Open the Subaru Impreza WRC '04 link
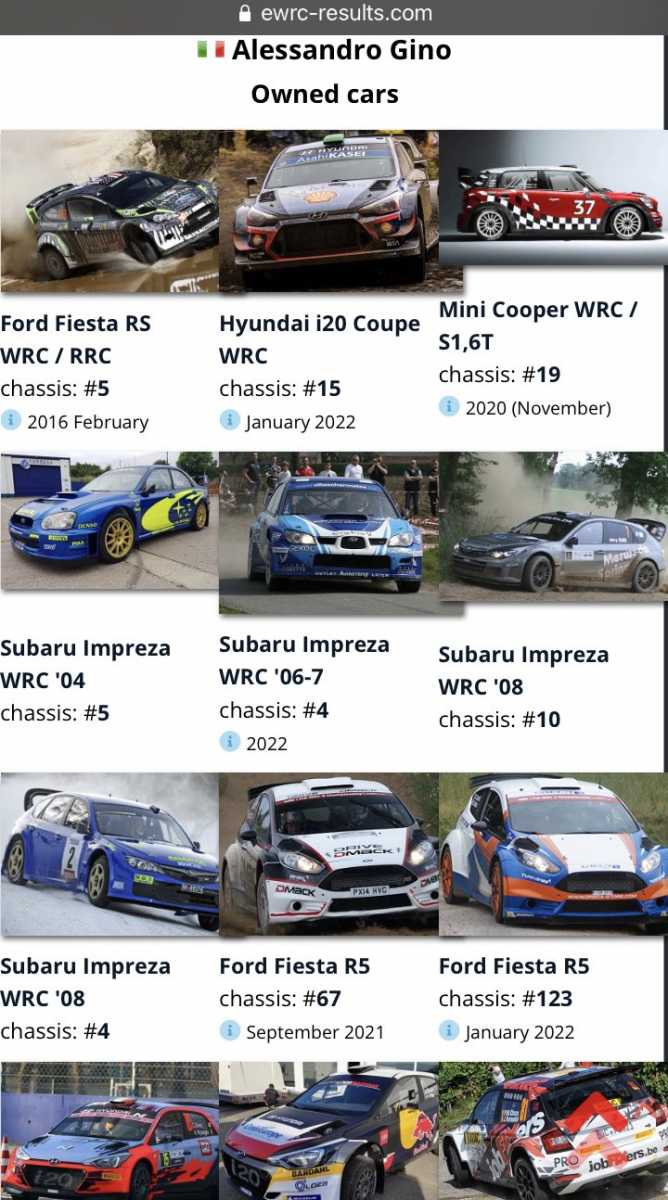This screenshot has height=1200, width=668. click(x=85, y=663)
